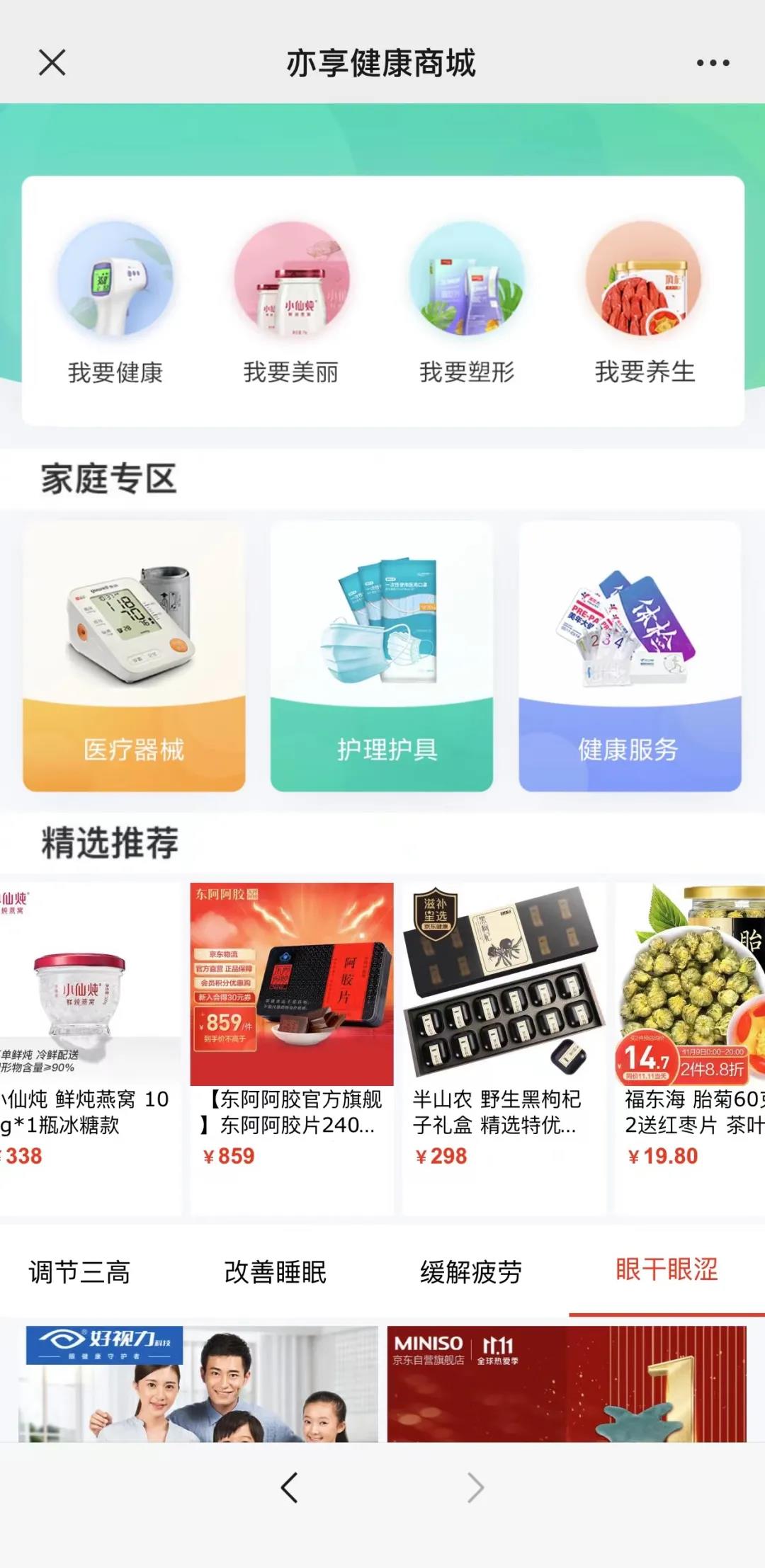The width and height of the screenshot is (765, 1568).
Task: Close the 亦享健康商城 page
Action: click(x=52, y=62)
